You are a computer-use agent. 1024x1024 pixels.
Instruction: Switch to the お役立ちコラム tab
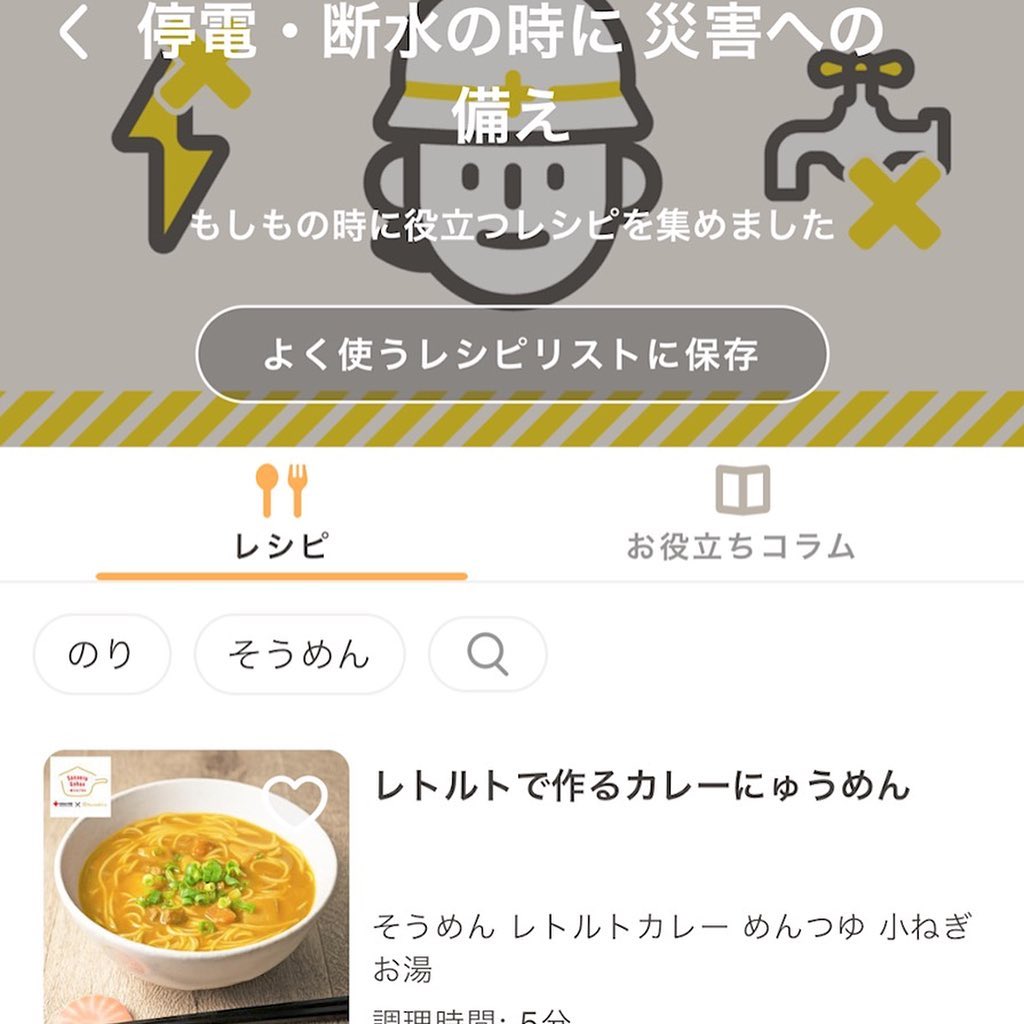(x=741, y=514)
